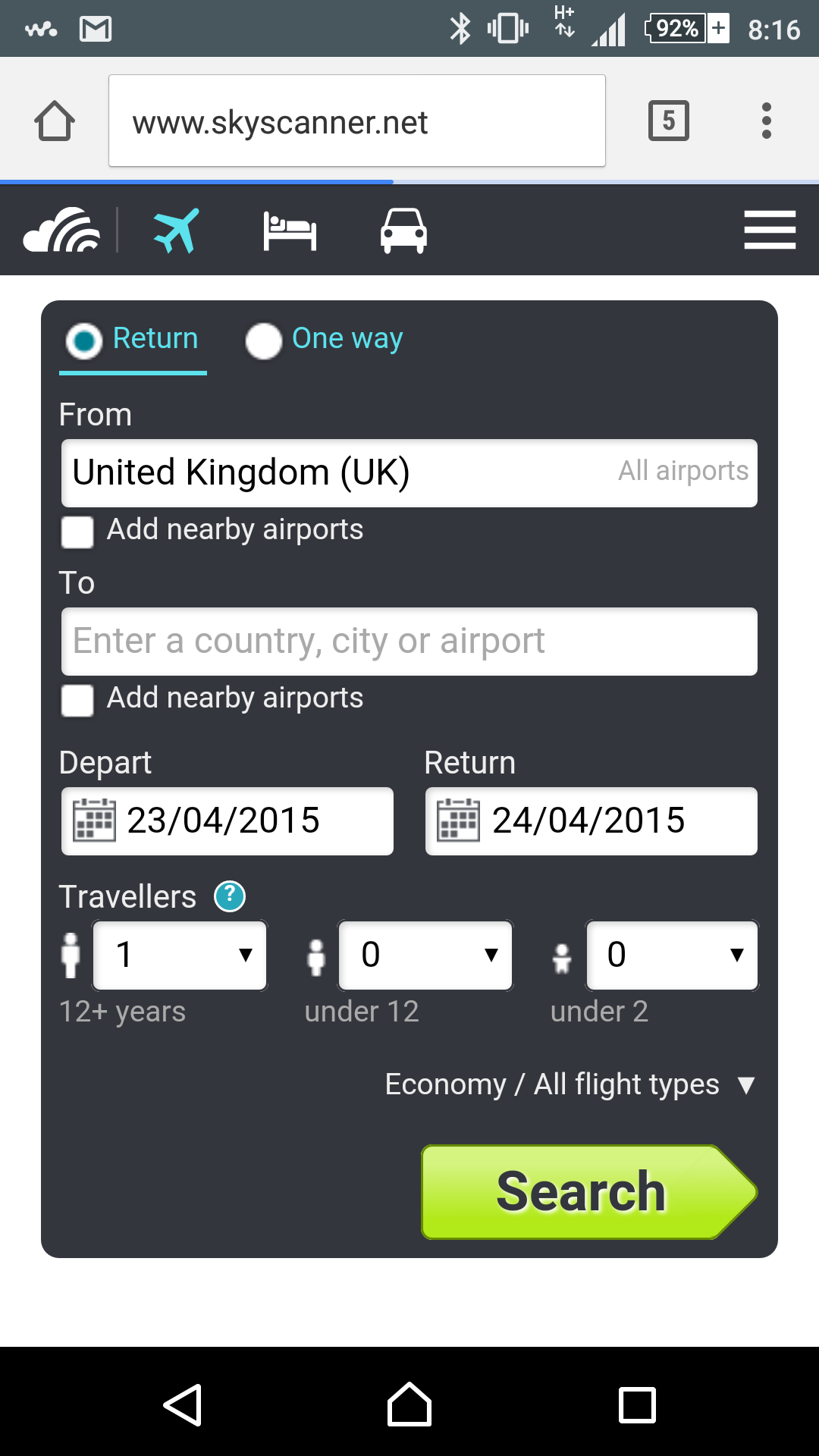The image size is (819, 1456).
Task: Enable nearby airports under To
Action: click(x=77, y=700)
